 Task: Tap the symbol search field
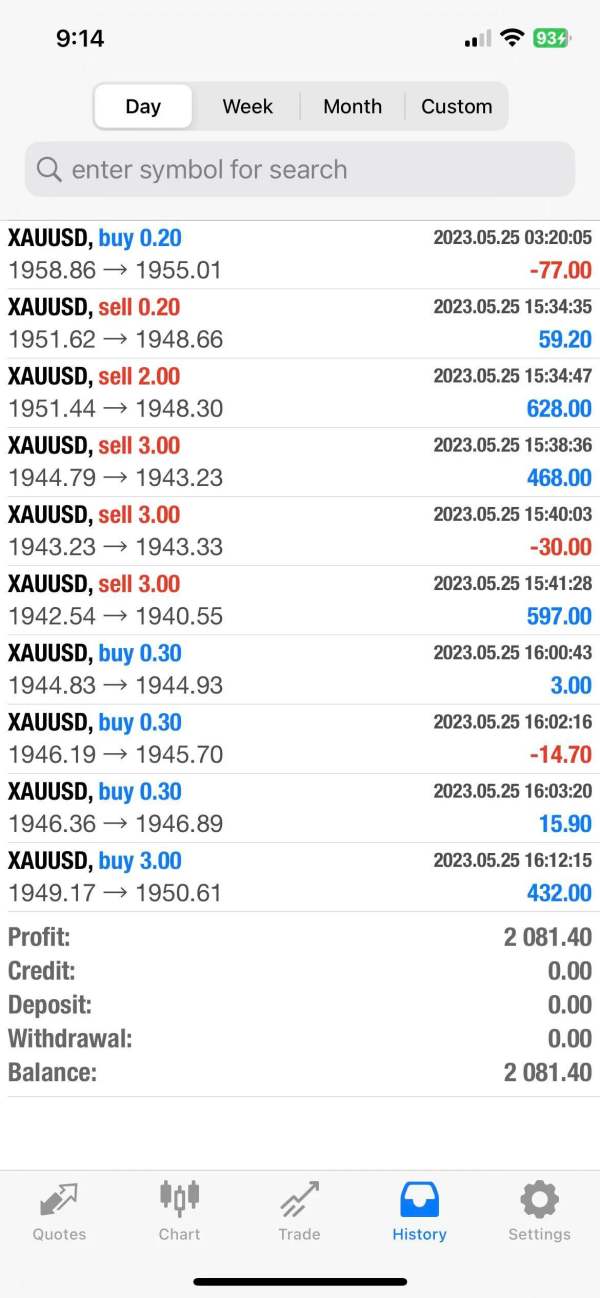(300, 169)
